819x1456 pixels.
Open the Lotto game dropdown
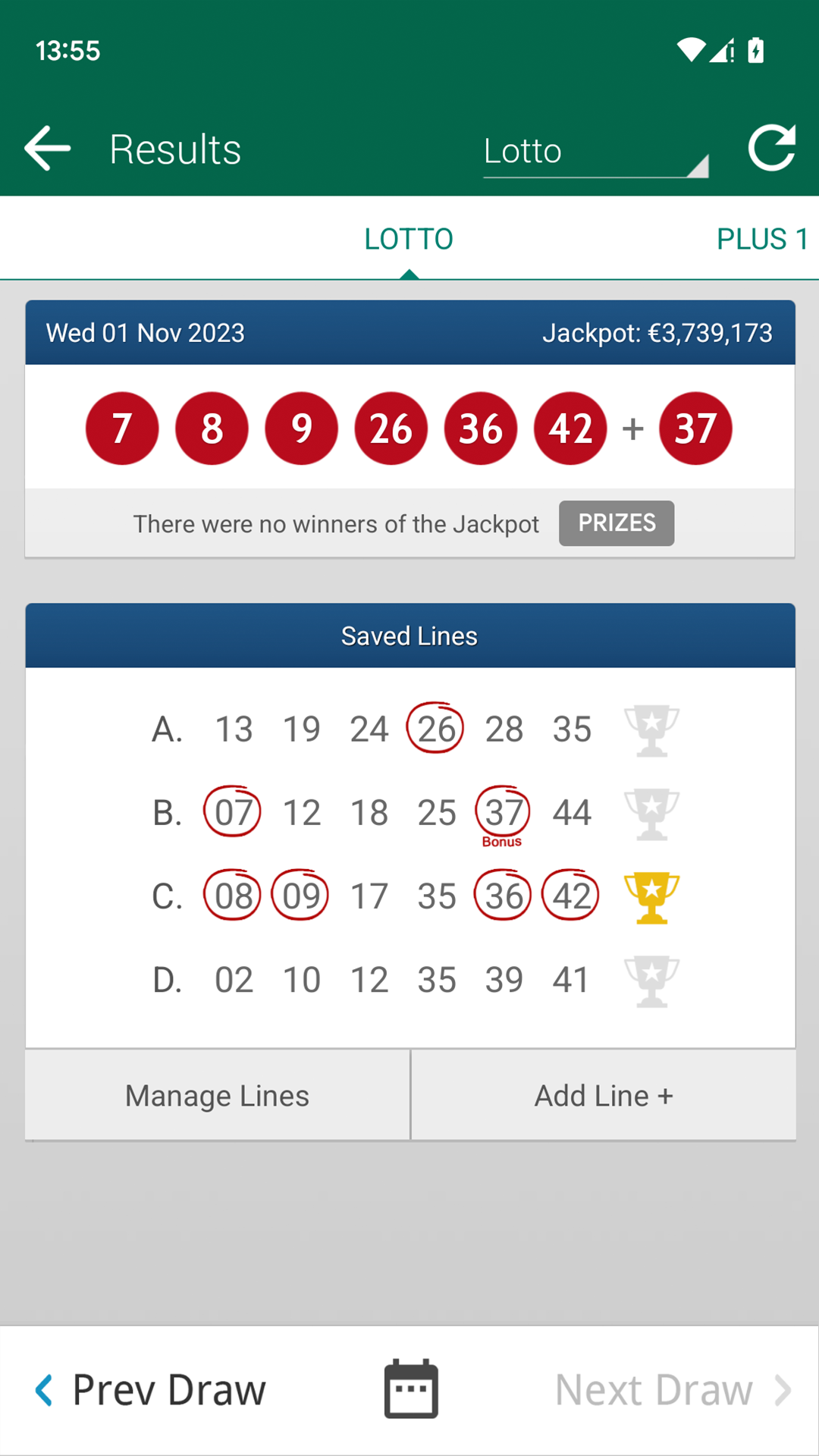coord(596,152)
